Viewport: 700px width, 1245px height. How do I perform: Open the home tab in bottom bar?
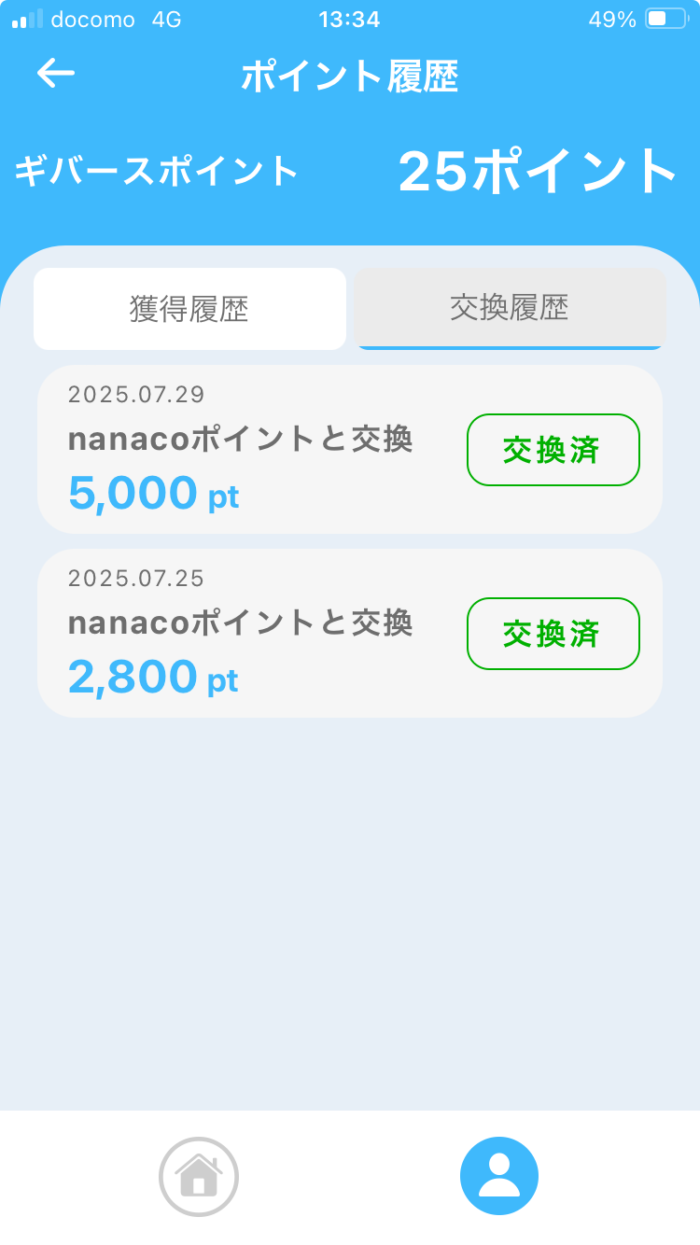tap(198, 1176)
